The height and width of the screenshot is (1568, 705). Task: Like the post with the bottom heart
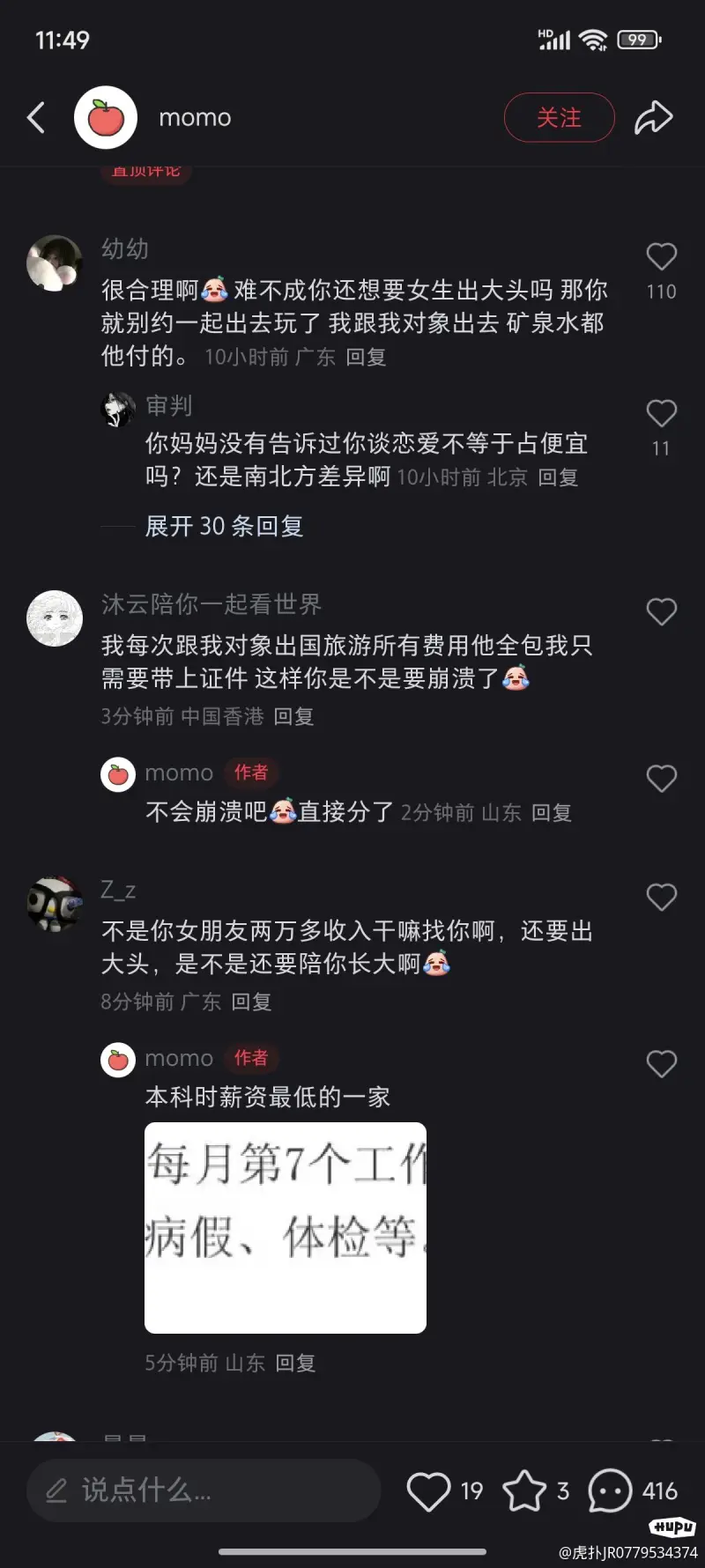428,1490
